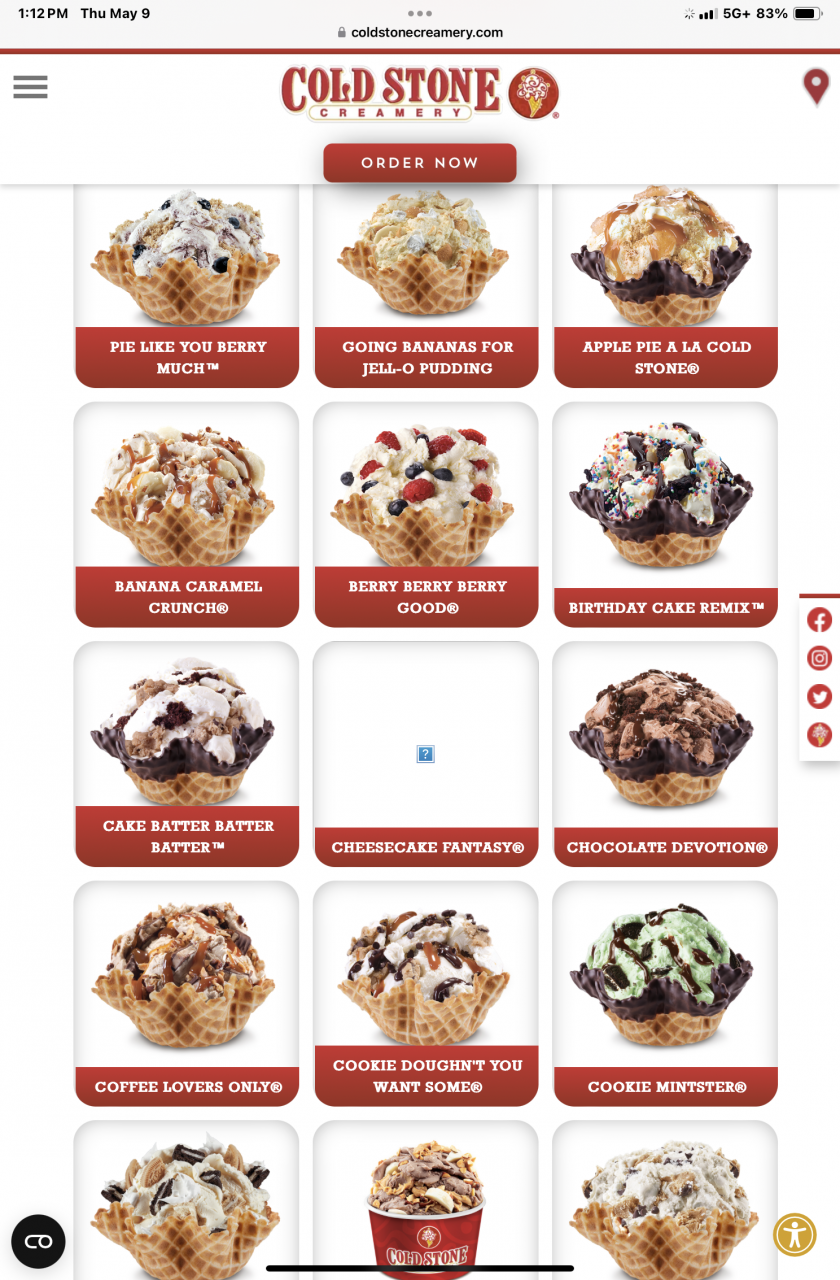This screenshot has height=1280, width=840.
Task: Open the store locator pin
Action: (816, 87)
